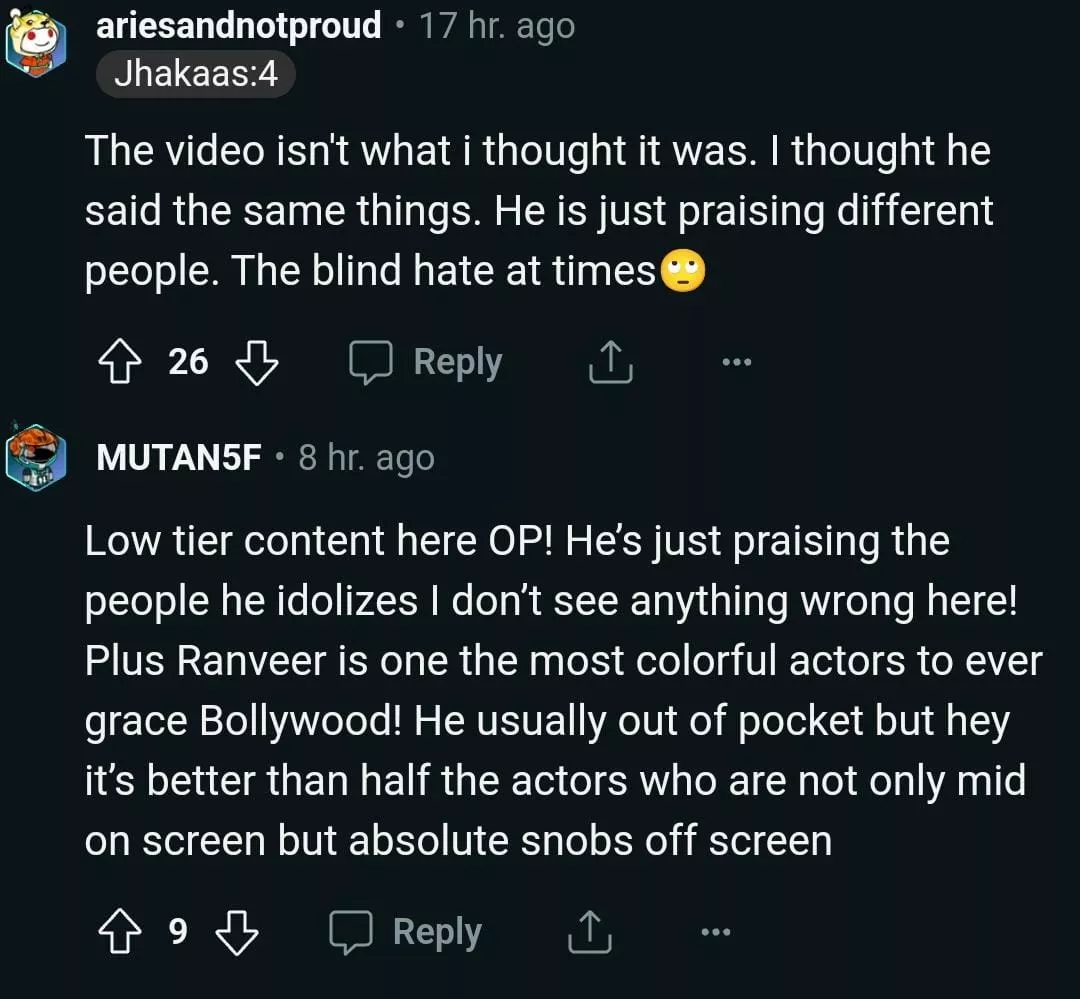Downvote MUTAN5F's comment

point(236,933)
